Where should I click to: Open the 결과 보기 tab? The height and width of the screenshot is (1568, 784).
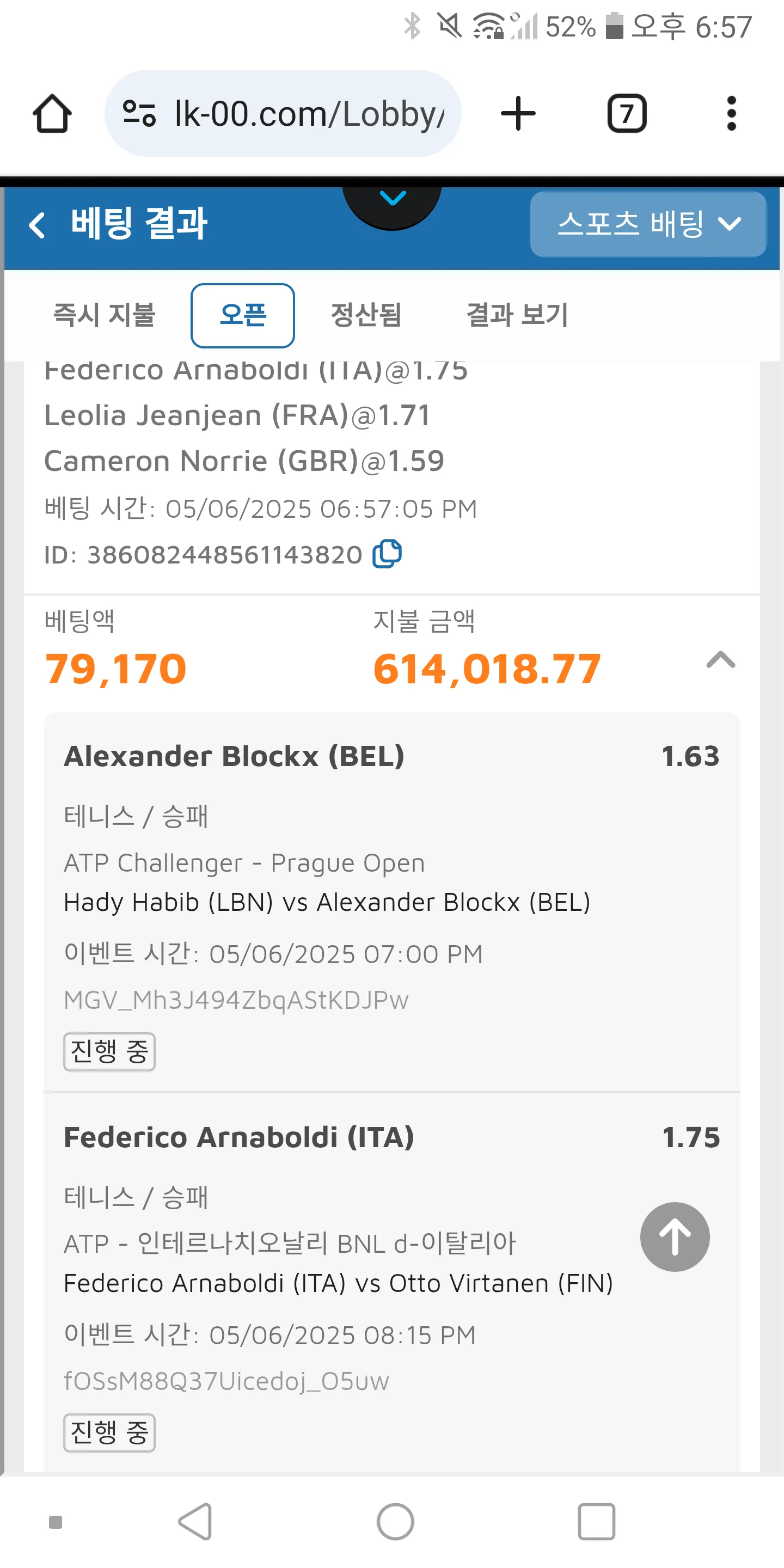(517, 315)
